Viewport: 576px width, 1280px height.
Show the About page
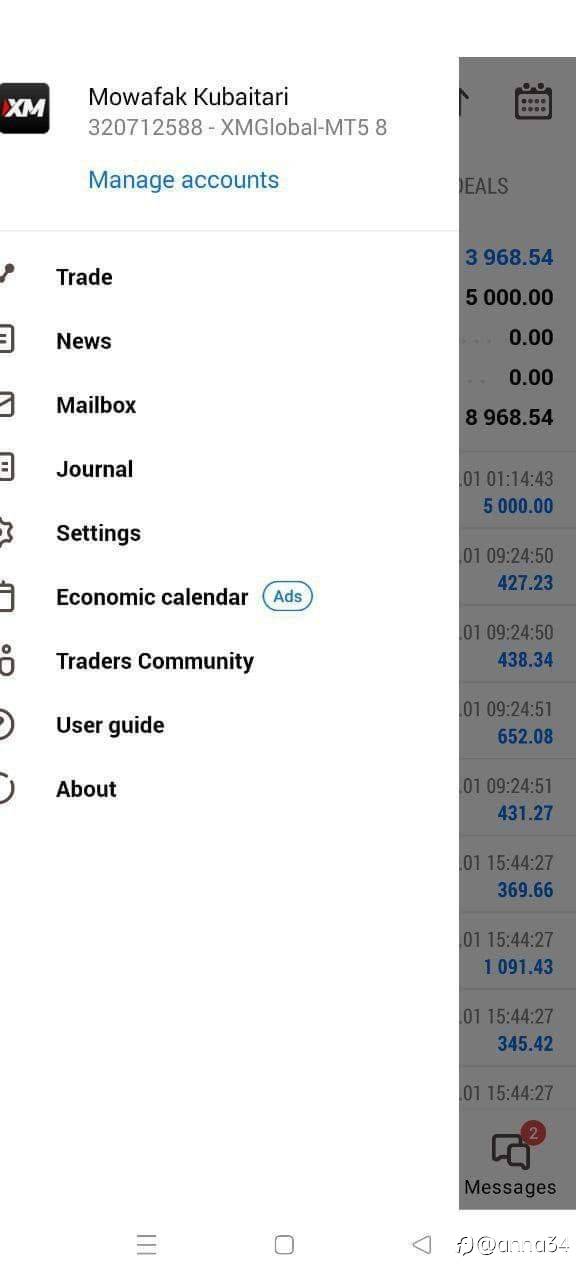click(x=229, y=789)
